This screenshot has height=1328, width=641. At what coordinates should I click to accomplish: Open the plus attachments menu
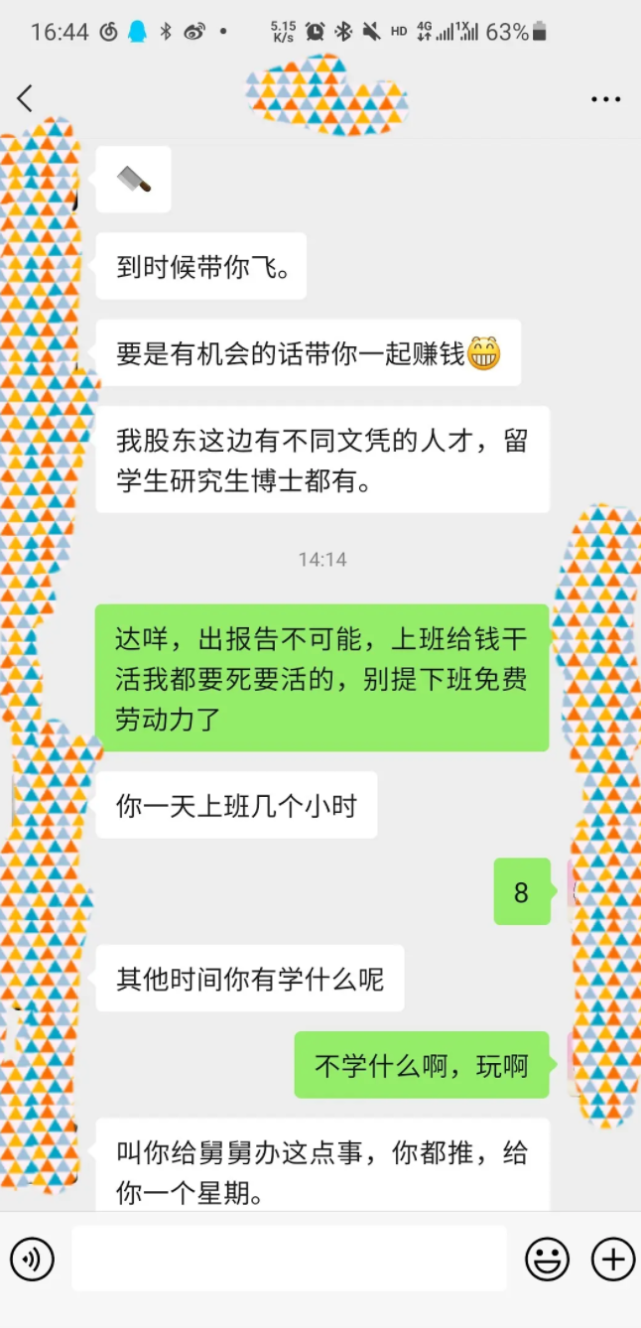[x=613, y=1259]
